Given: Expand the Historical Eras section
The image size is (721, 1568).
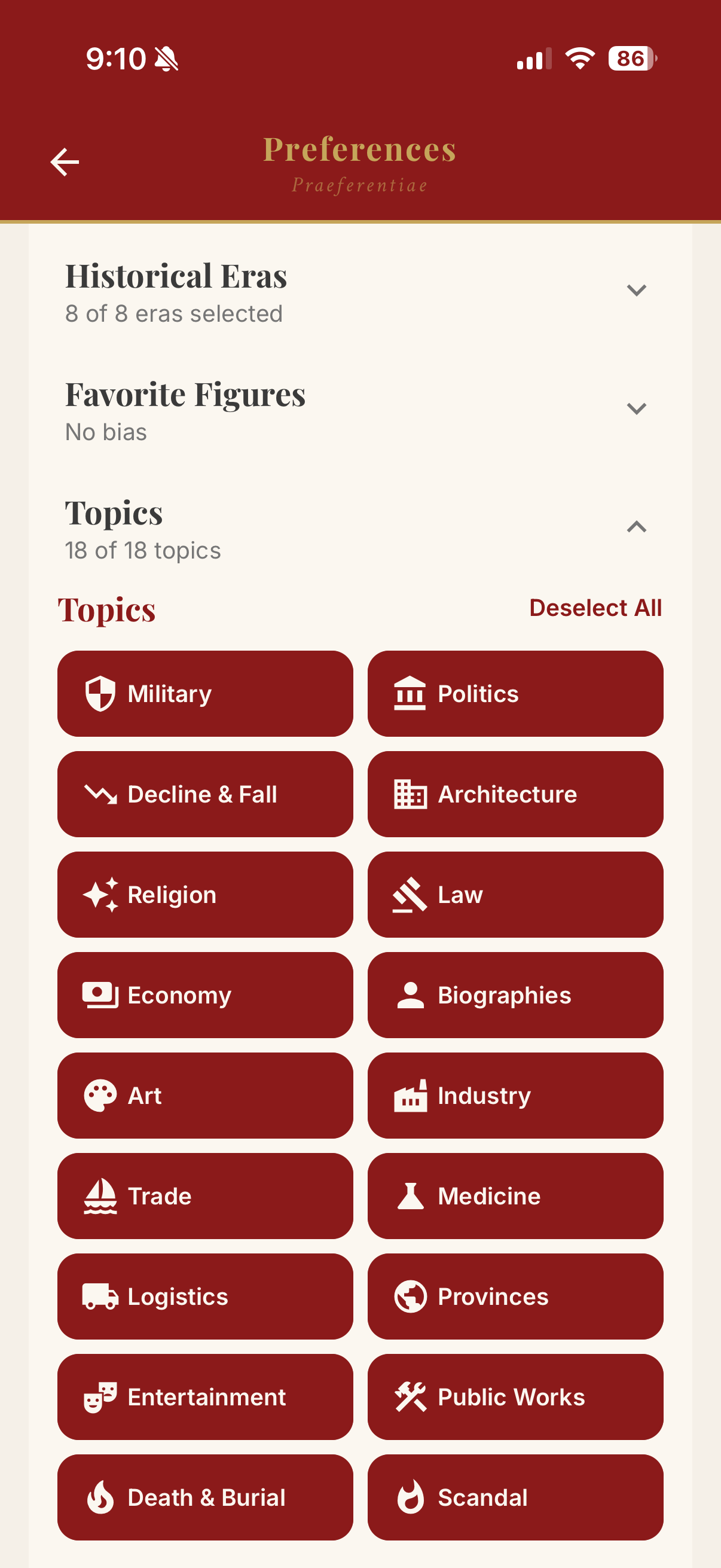Looking at the screenshot, I should click(x=636, y=291).
